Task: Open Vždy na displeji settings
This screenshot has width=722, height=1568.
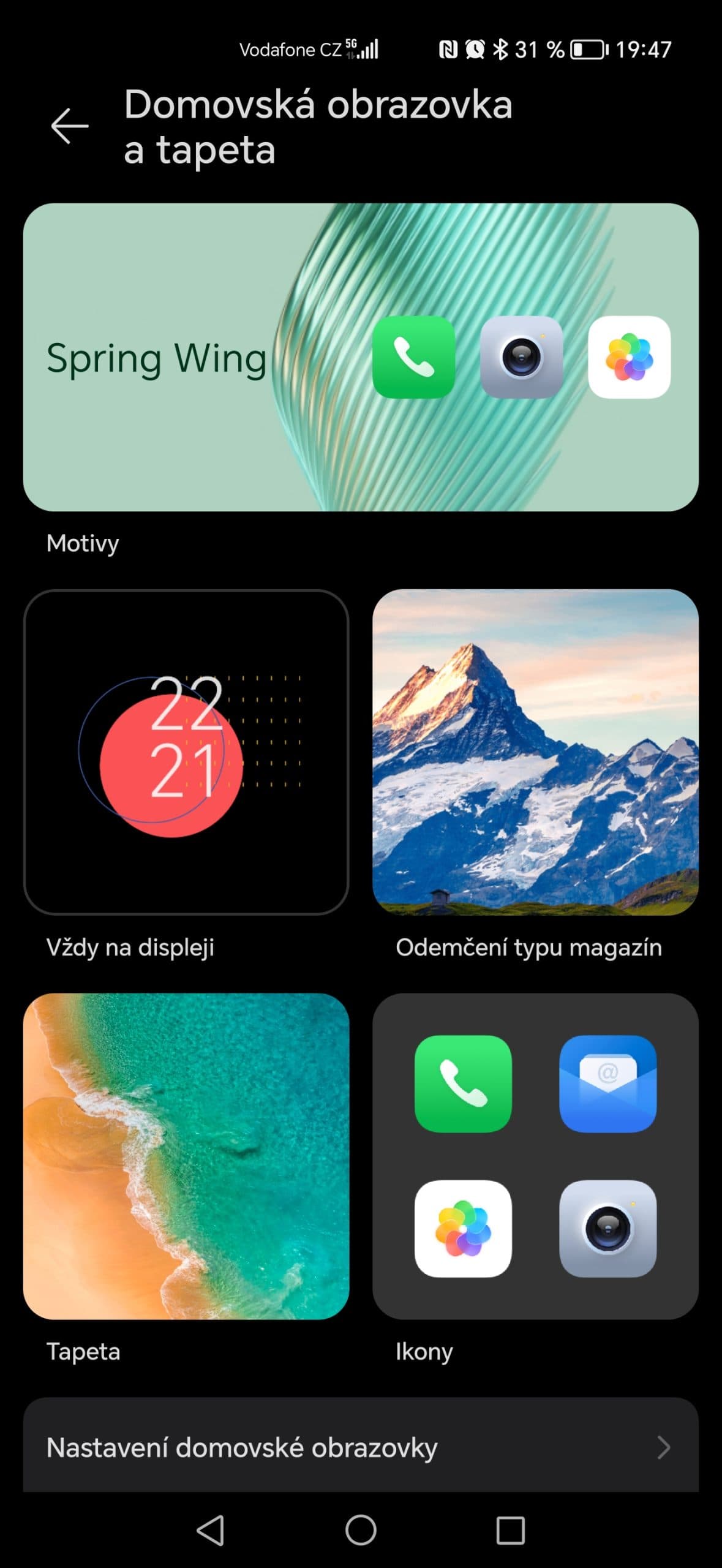Action: [x=186, y=752]
